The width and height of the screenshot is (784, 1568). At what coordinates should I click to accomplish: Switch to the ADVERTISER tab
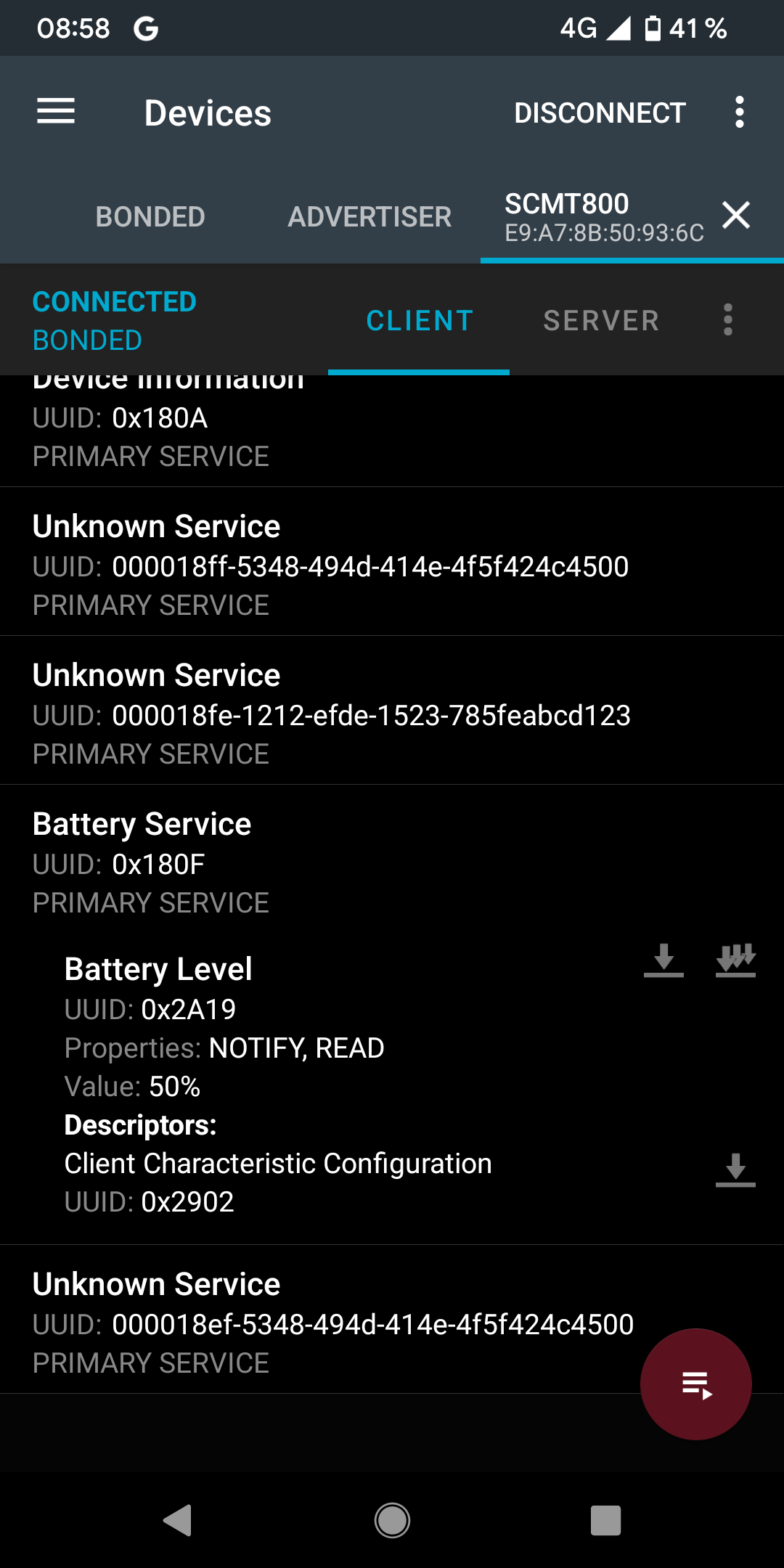coord(369,216)
